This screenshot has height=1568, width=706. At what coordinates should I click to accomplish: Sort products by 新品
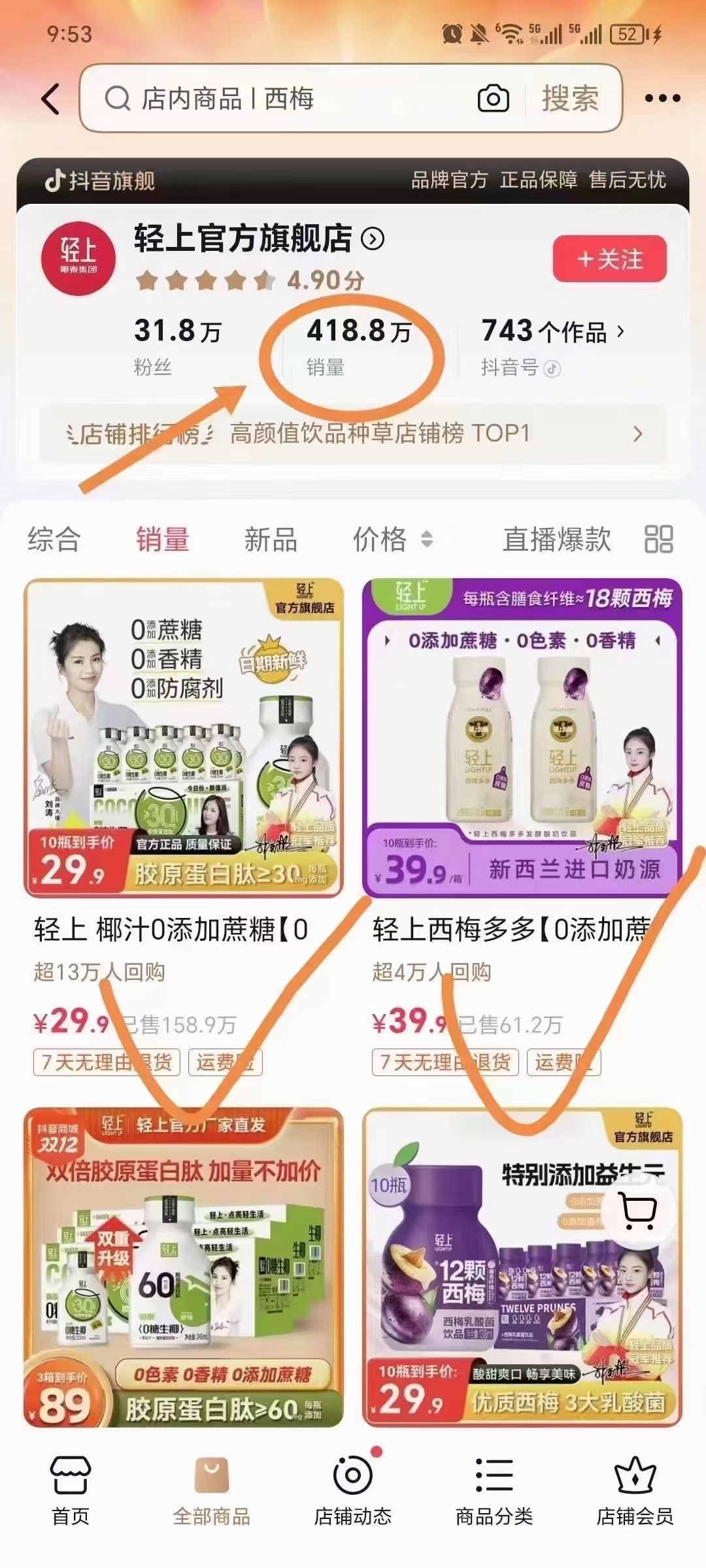[x=271, y=540]
